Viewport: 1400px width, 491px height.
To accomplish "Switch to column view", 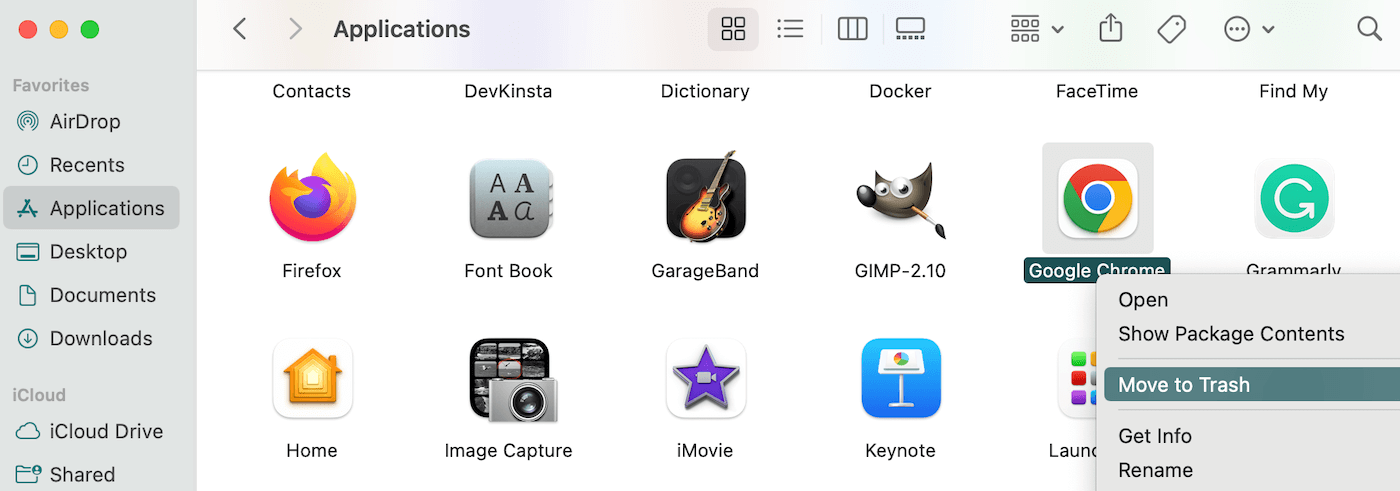I will [852, 29].
